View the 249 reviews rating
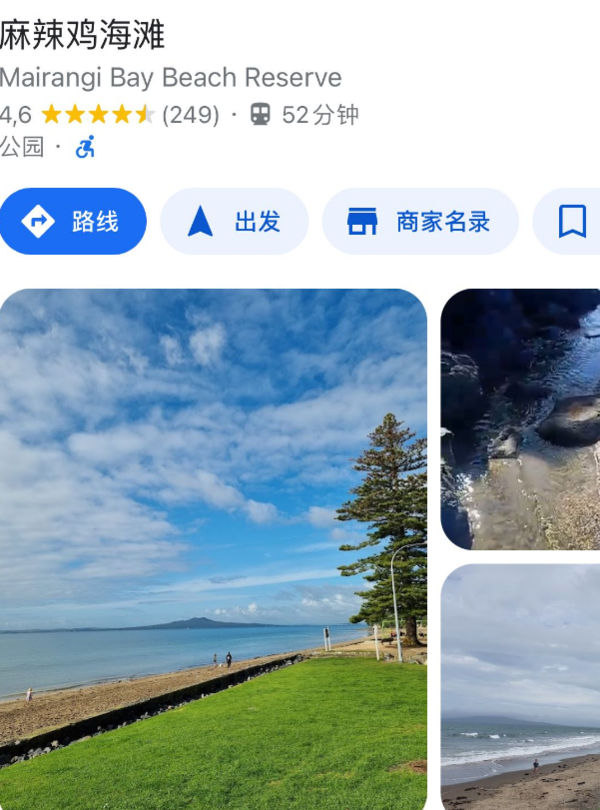The height and width of the screenshot is (810, 600). 190,114
